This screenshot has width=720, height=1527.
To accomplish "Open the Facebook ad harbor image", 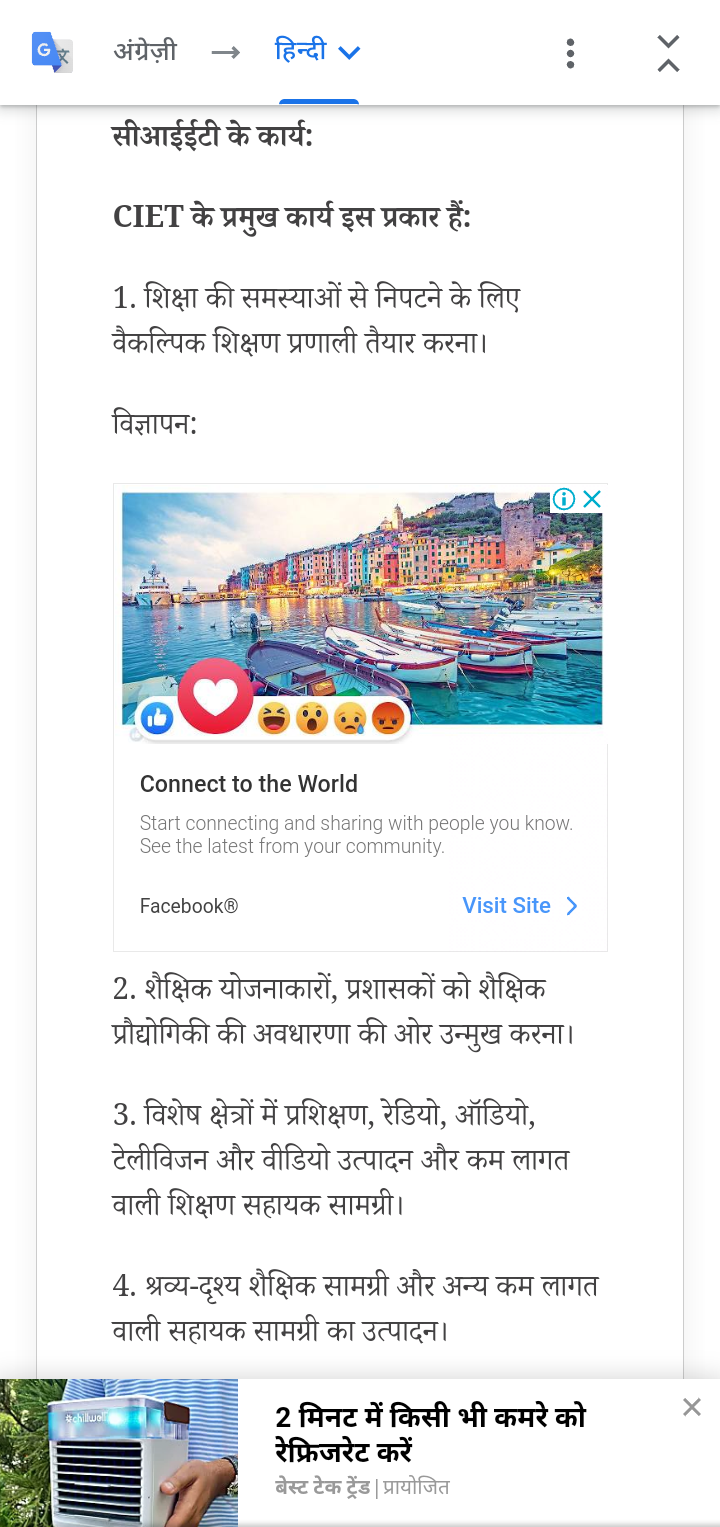I will click(x=362, y=608).
